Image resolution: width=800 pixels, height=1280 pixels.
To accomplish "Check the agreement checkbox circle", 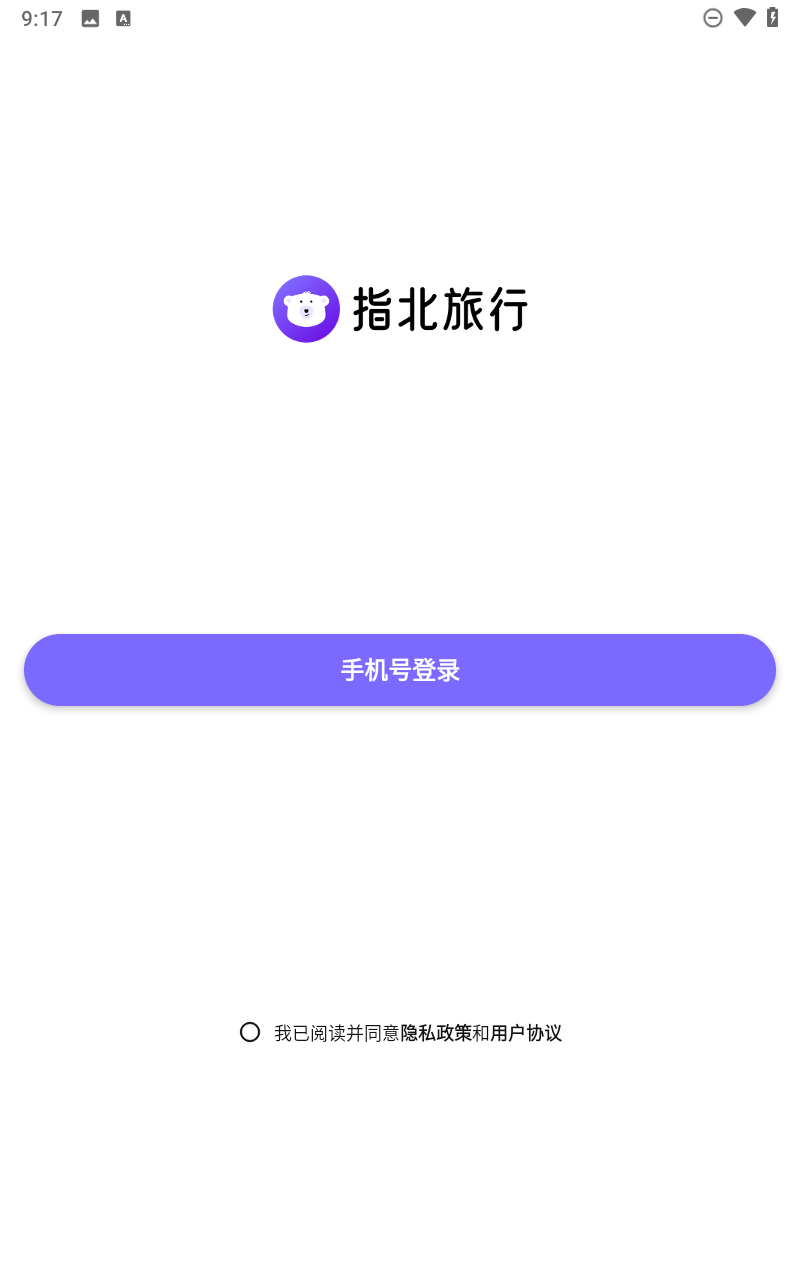I will coord(250,1032).
